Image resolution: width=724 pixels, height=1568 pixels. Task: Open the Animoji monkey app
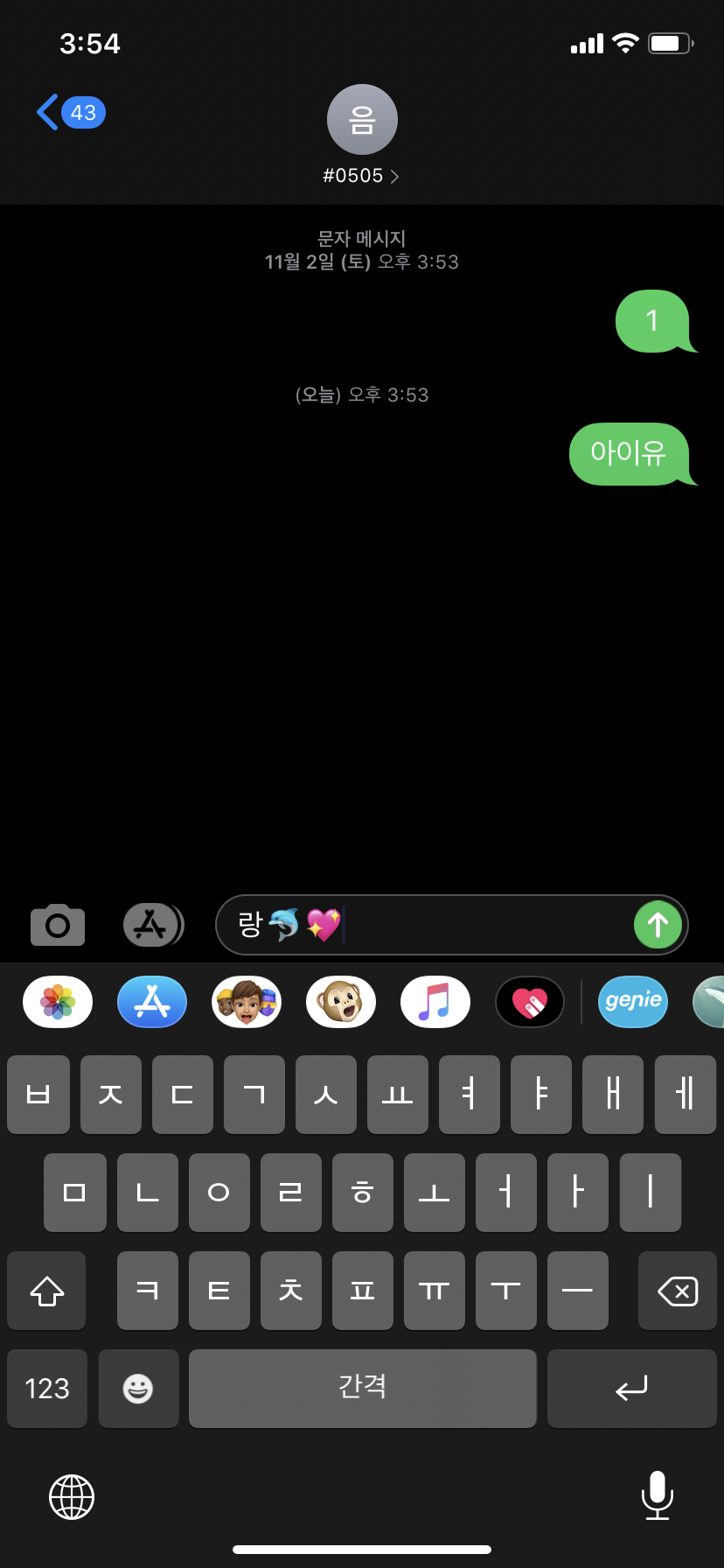click(x=341, y=1002)
